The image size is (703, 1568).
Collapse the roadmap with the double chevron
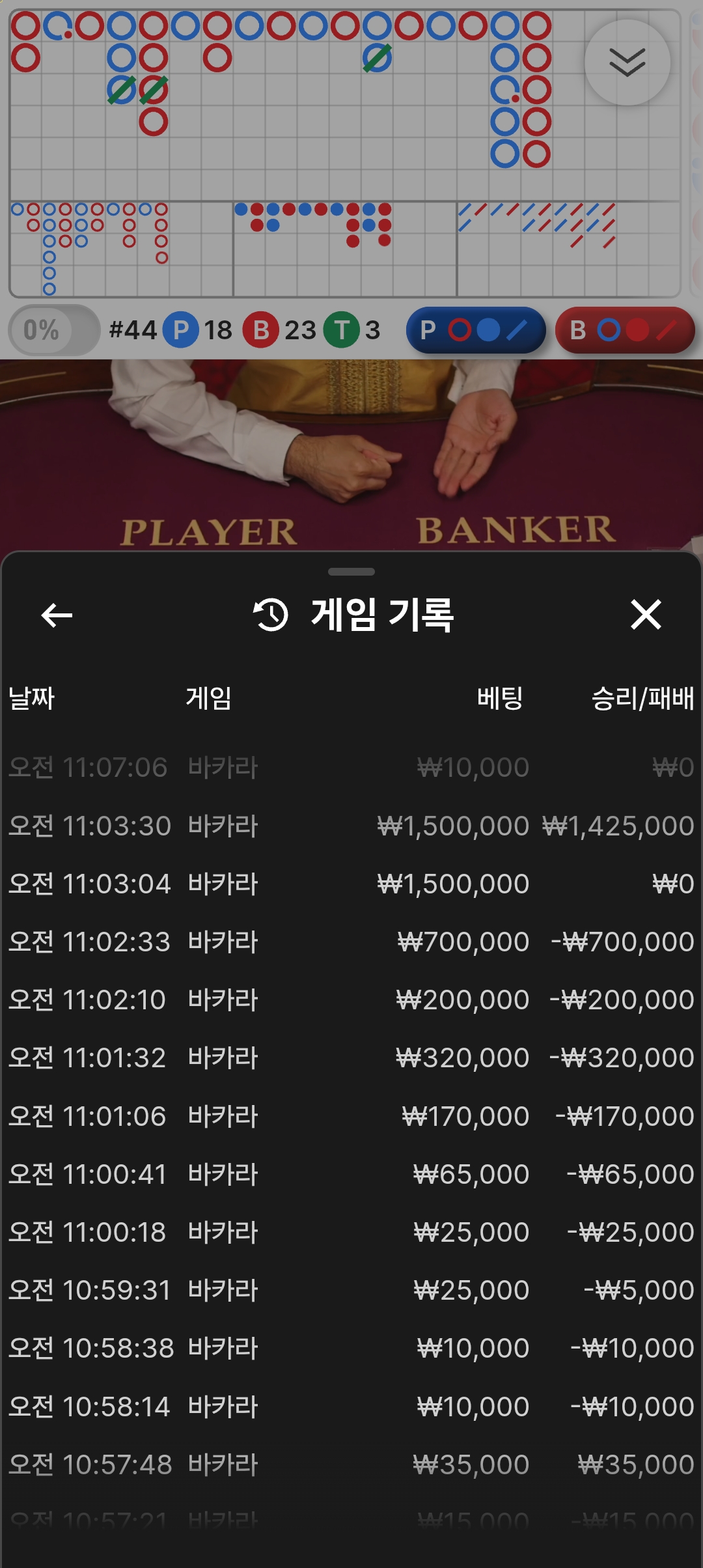click(x=627, y=63)
